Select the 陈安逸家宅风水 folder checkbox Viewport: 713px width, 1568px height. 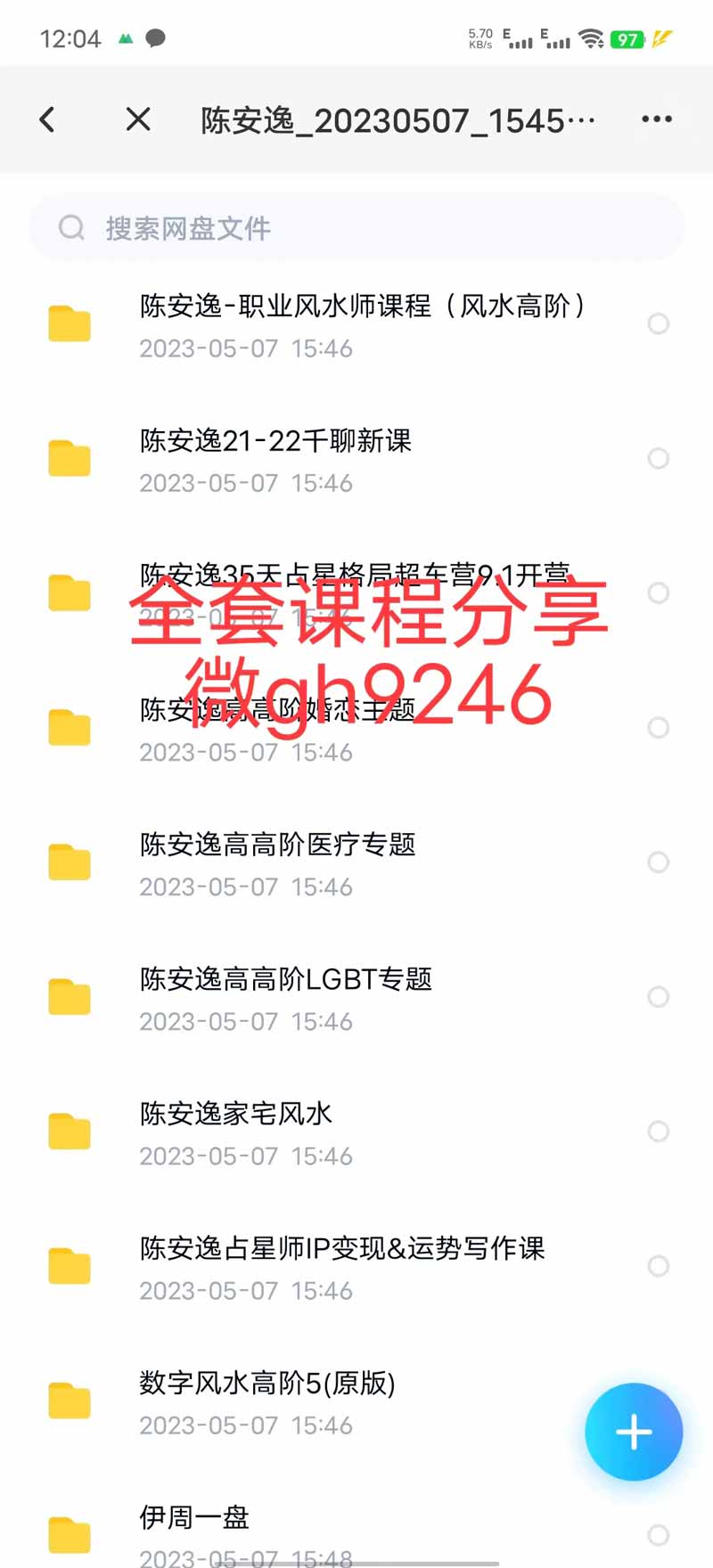659,1131
